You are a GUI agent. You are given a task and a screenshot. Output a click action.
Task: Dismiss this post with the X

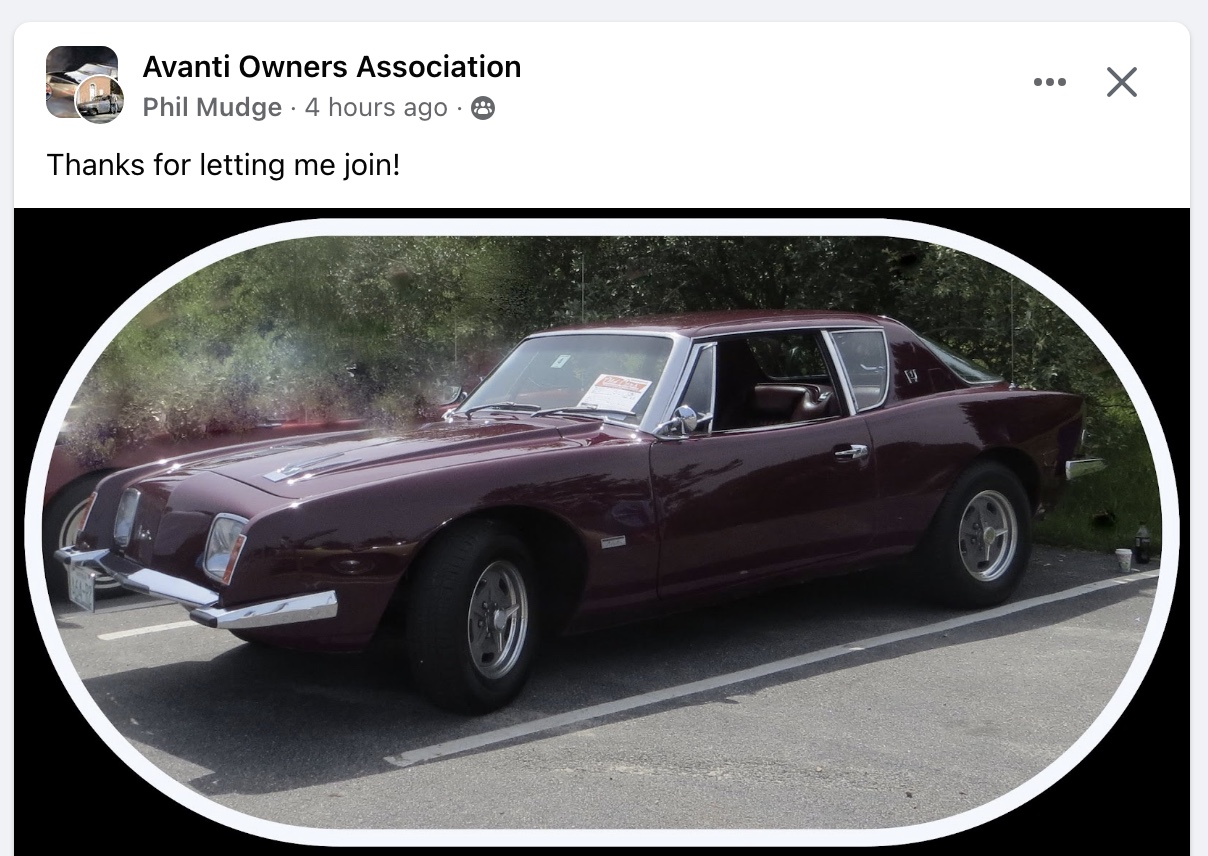click(x=1122, y=82)
